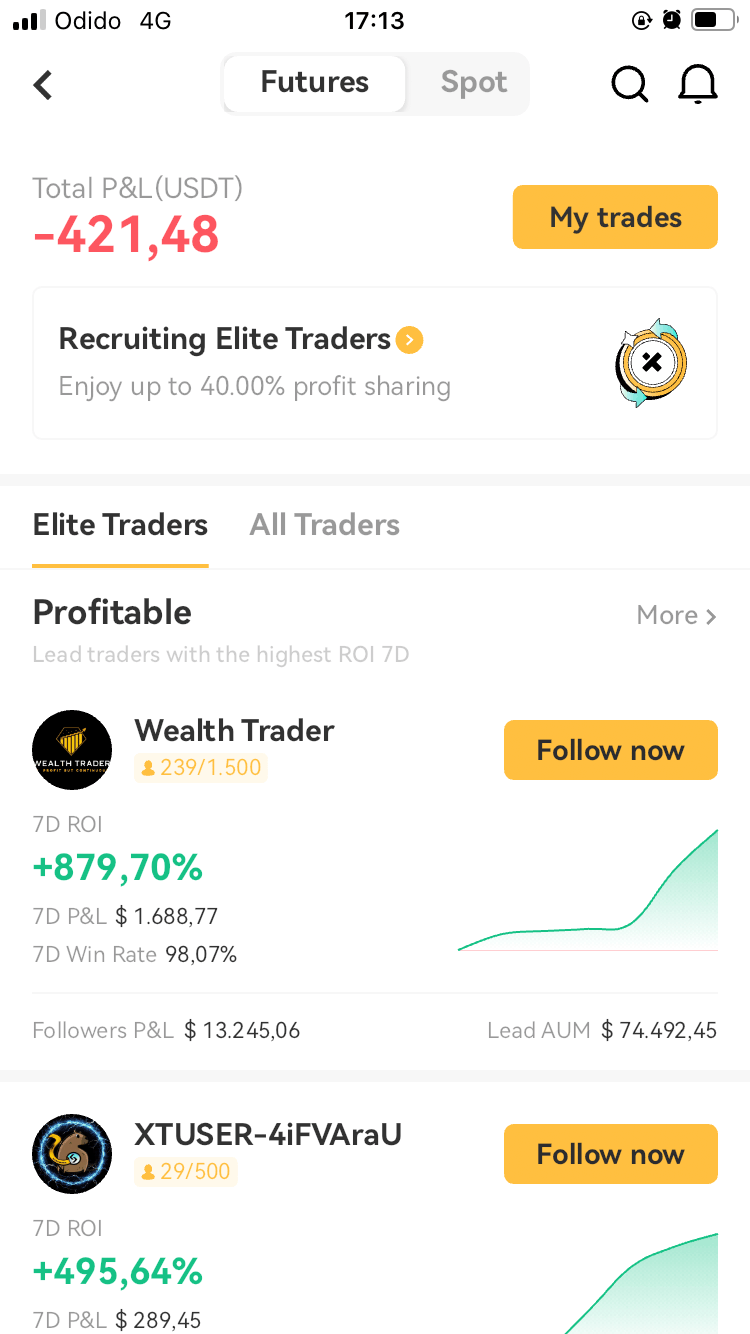
Task: Follow Wealth Trader now
Action: (610, 749)
